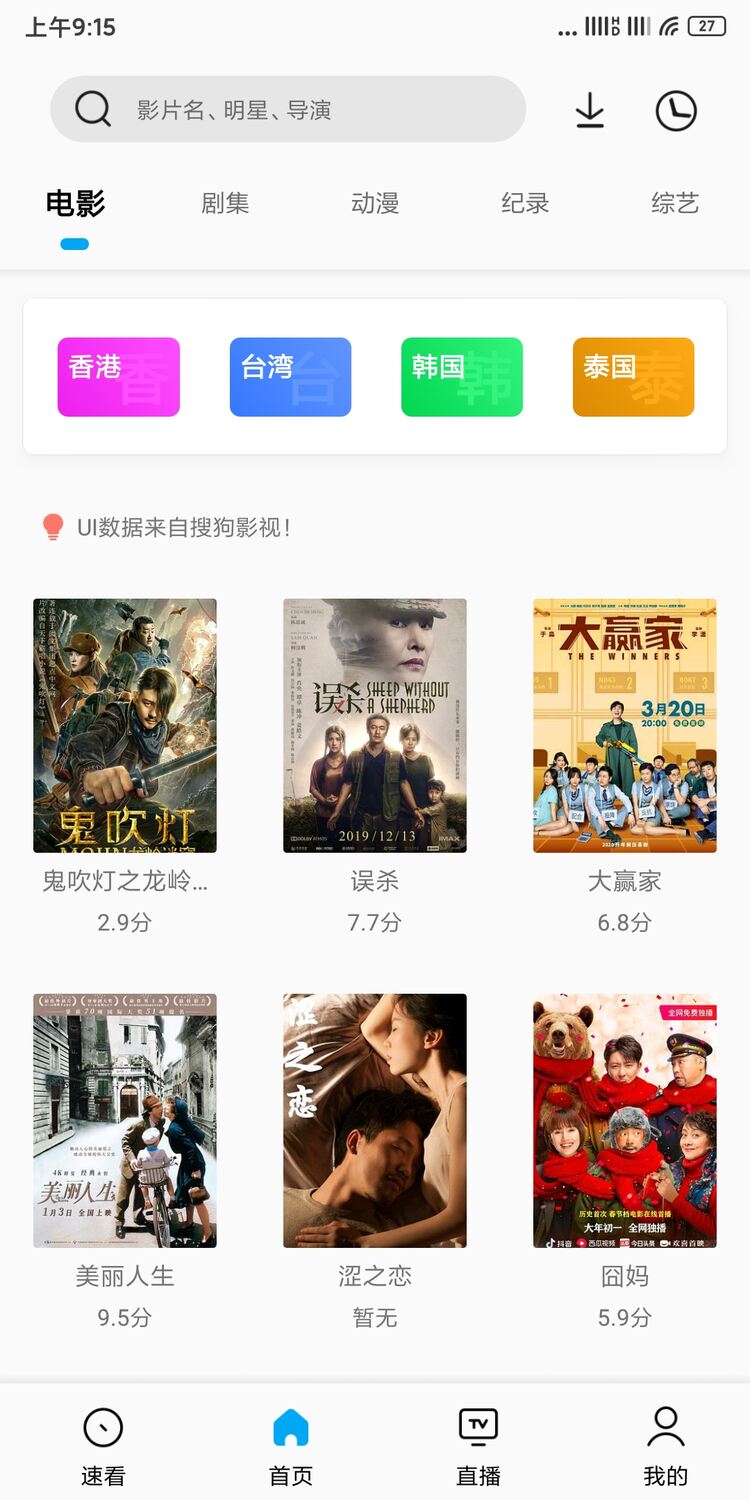The image size is (750, 1500).
Task: Open the movie 鬼吹灯之龙岭
Action: coord(125,725)
